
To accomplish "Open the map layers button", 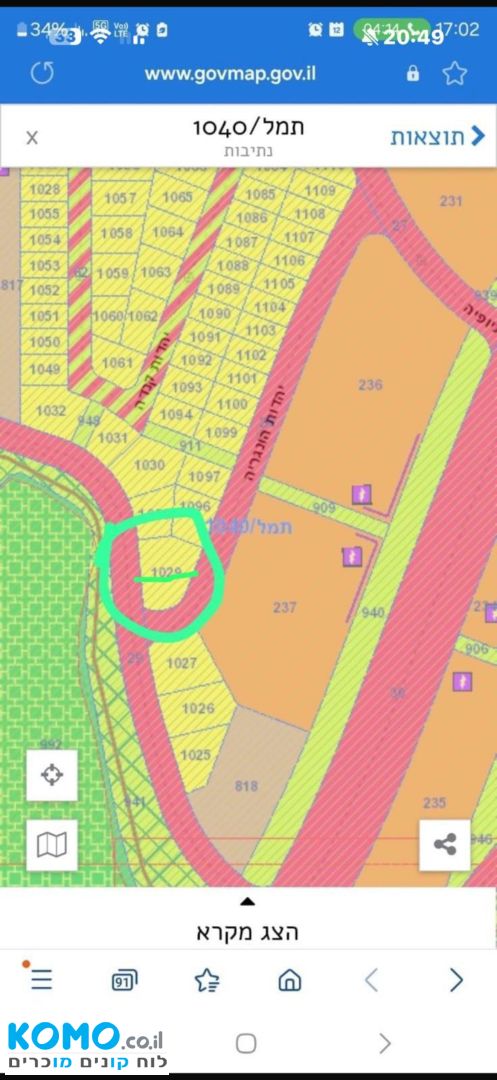I will click(x=52, y=844).
